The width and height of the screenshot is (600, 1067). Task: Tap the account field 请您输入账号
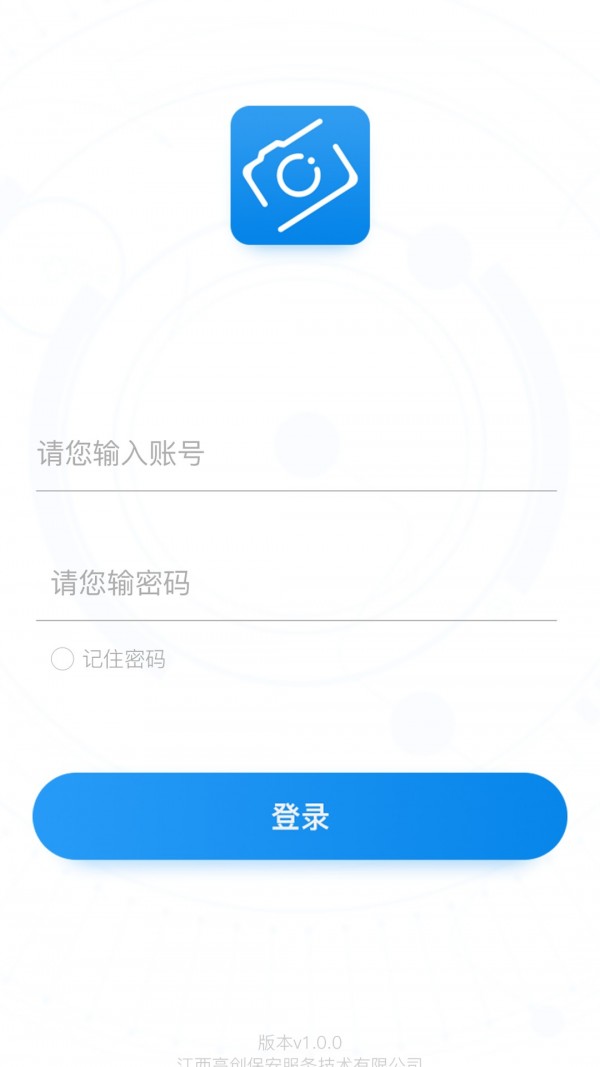[295, 455]
